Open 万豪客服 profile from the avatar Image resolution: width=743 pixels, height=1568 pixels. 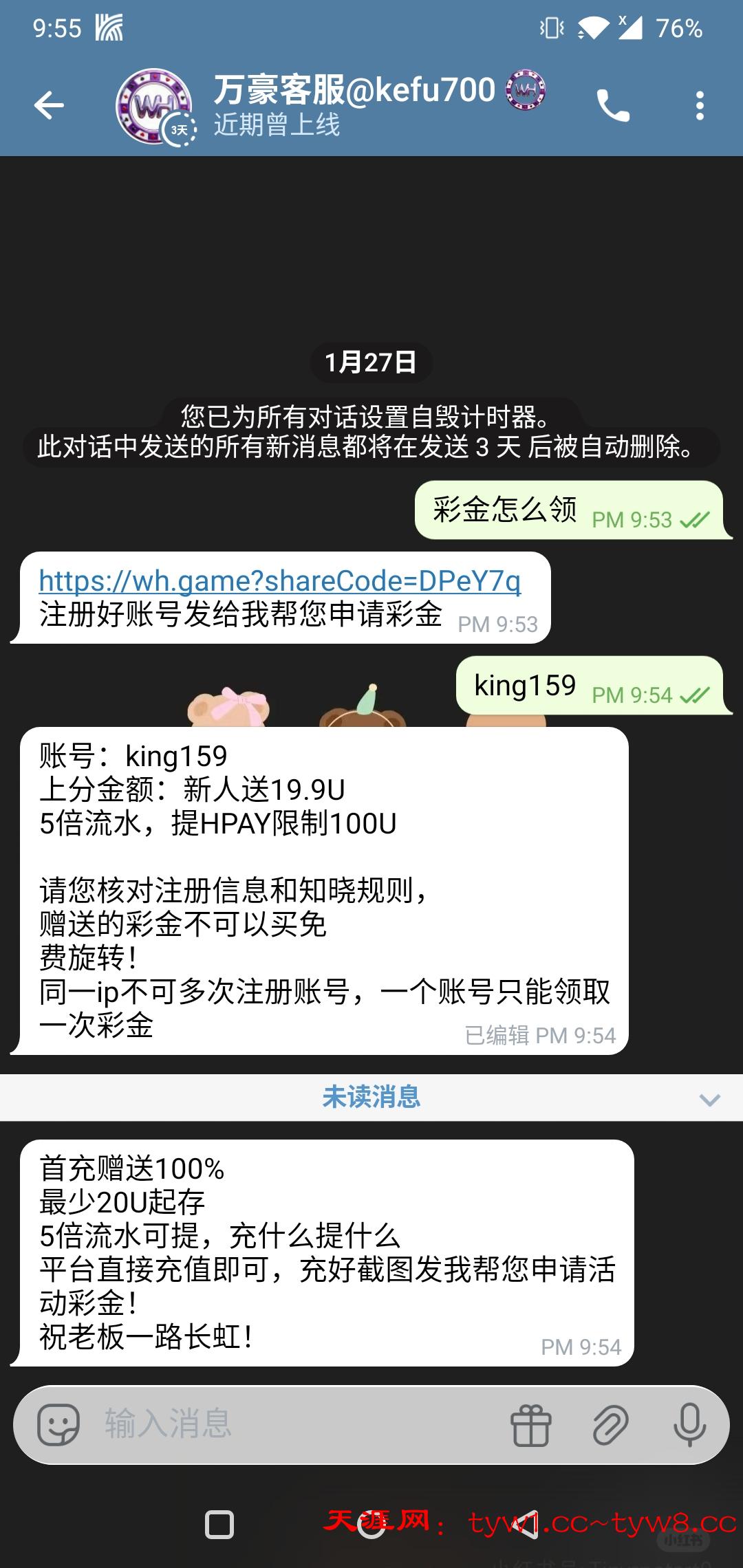tap(154, 105)
